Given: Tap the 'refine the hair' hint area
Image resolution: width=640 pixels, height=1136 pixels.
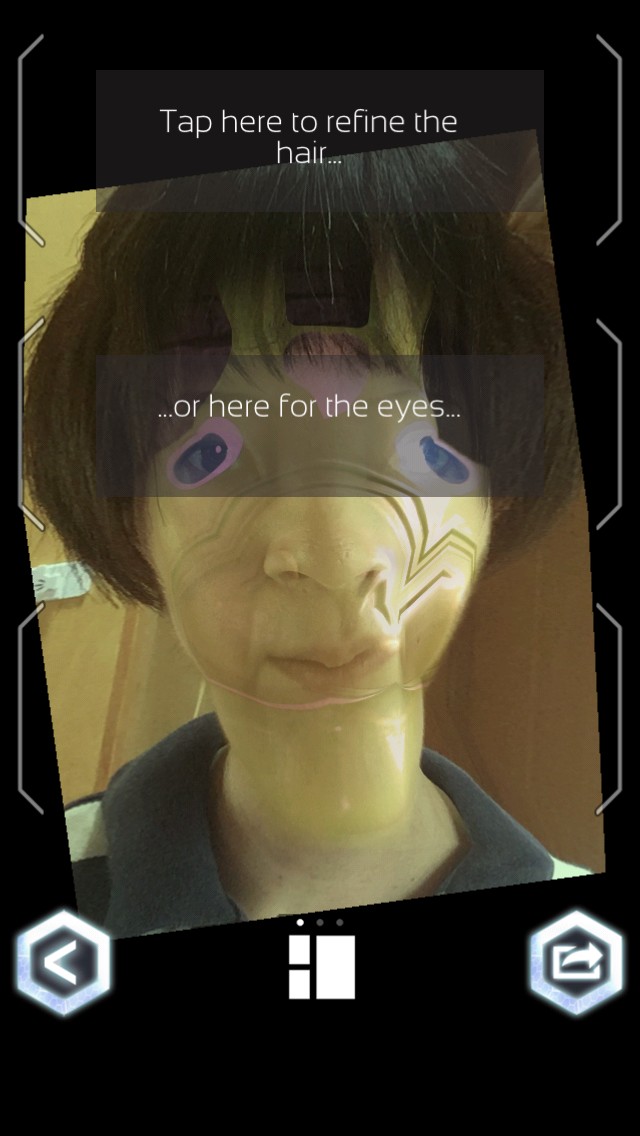Looking at the screenshot, I should 320,141.
